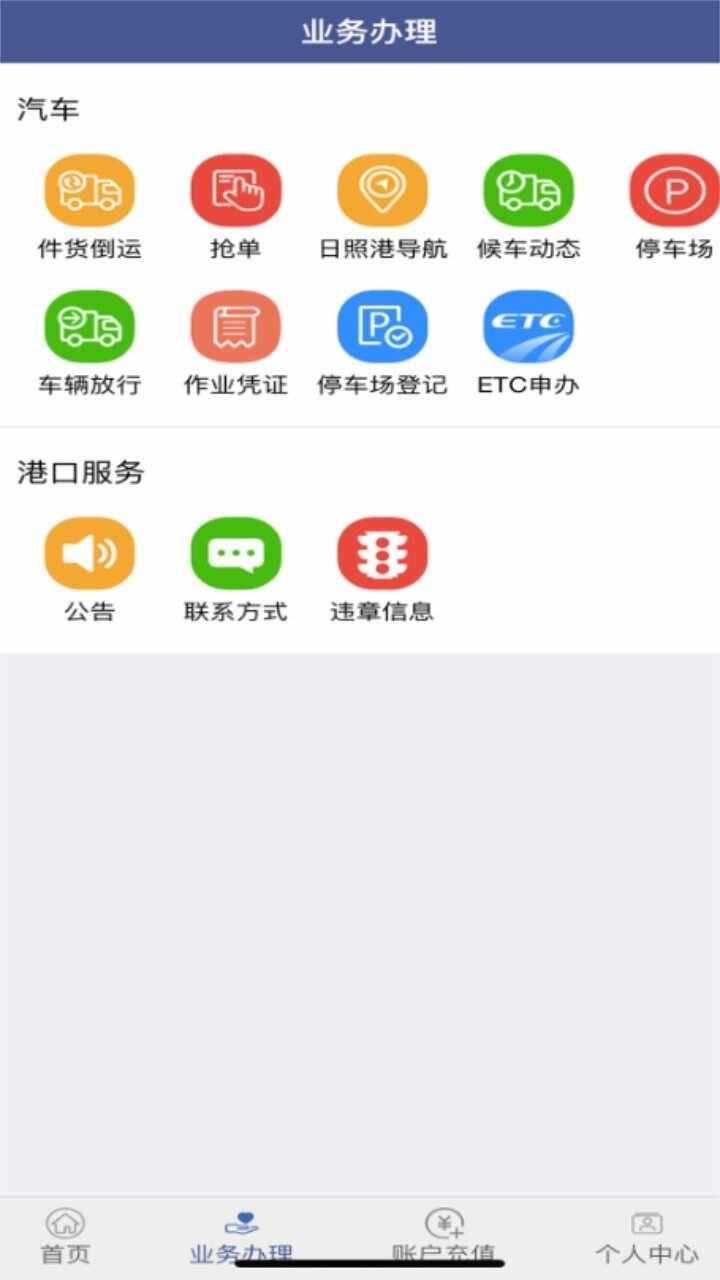Viewport: 720px width, 1280px height.
Task: Tap the 汽车 section heading
Action: [x=42, y=110]
